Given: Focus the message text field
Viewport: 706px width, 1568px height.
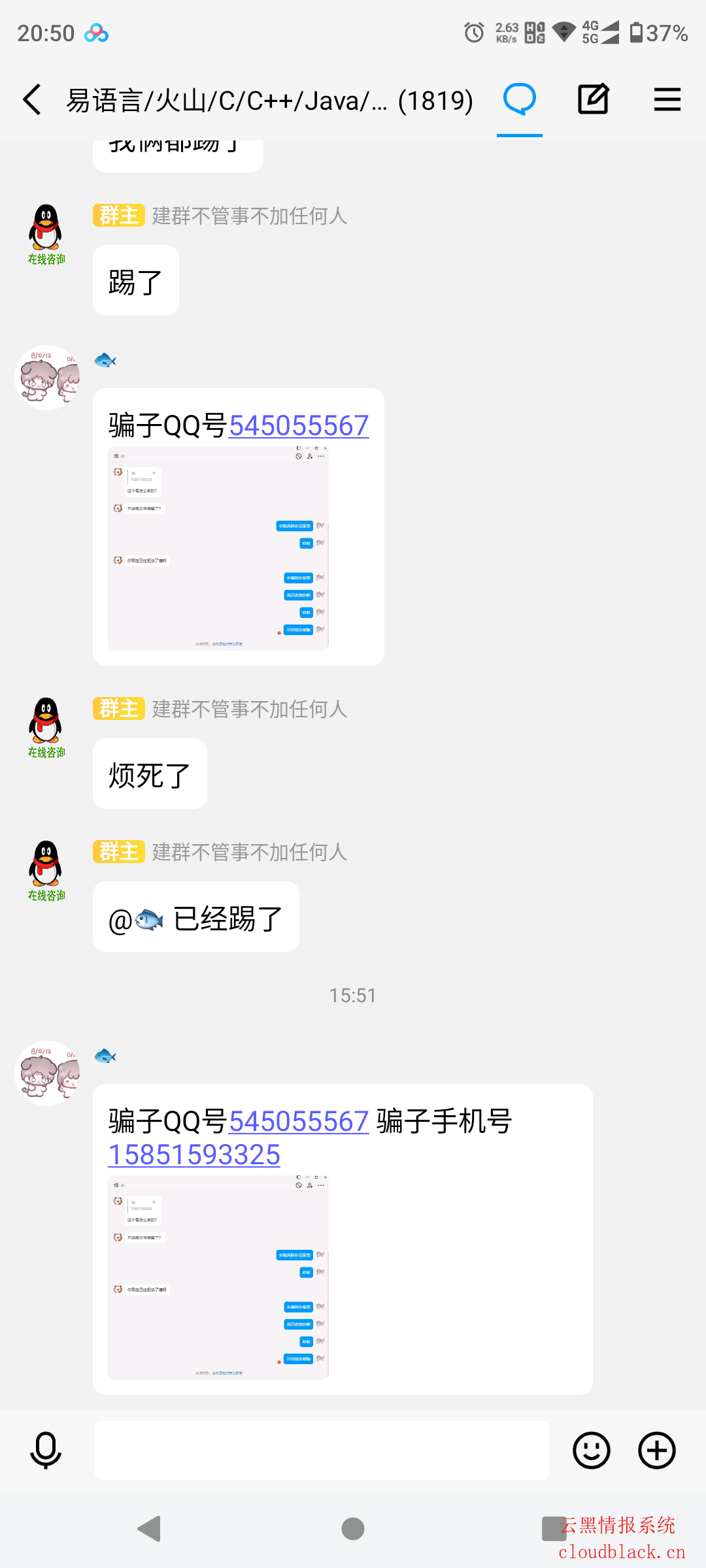Looking at the screenshot, I should [322, 1450].
